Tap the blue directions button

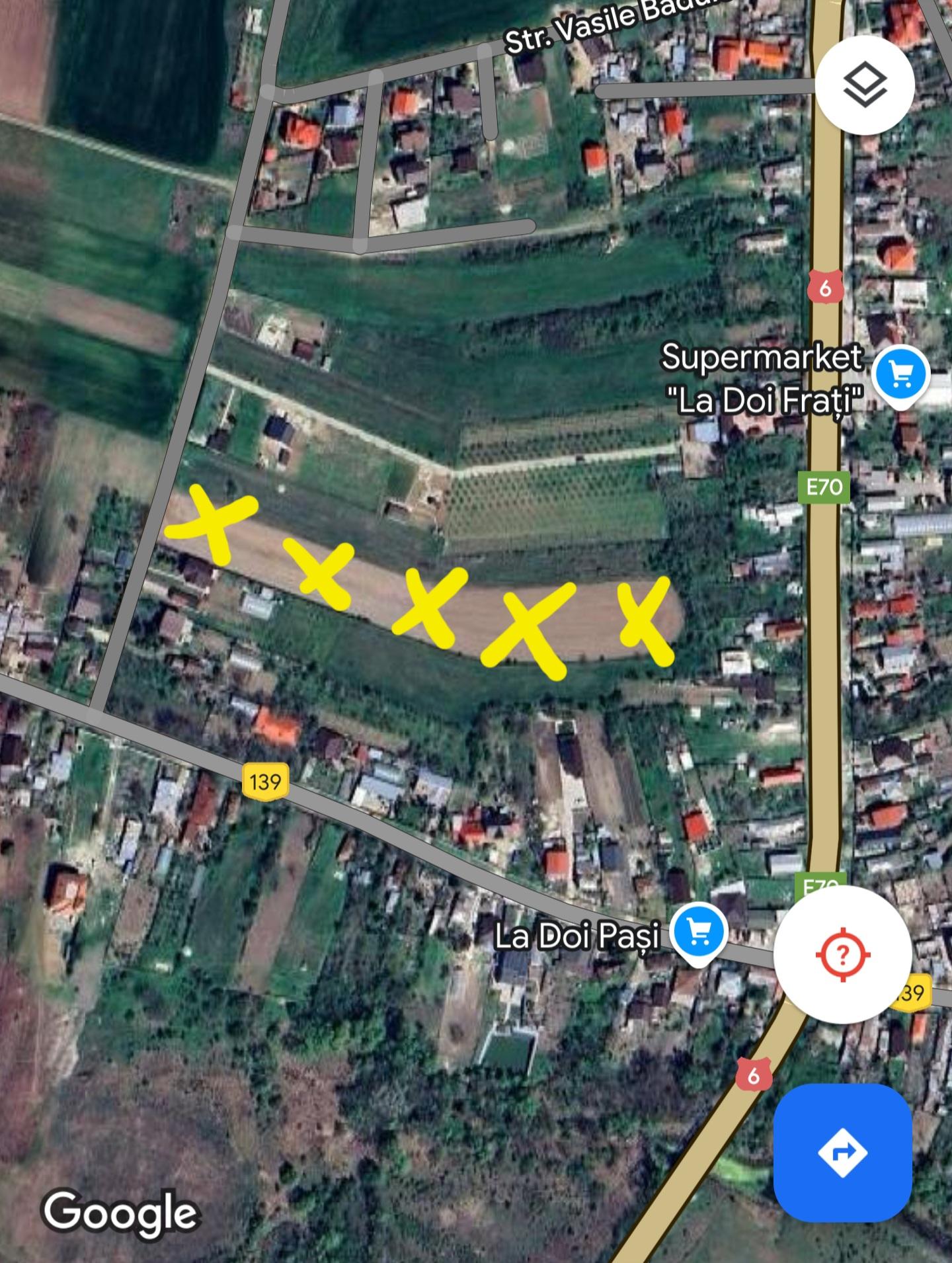click(x=842, y=1153)
